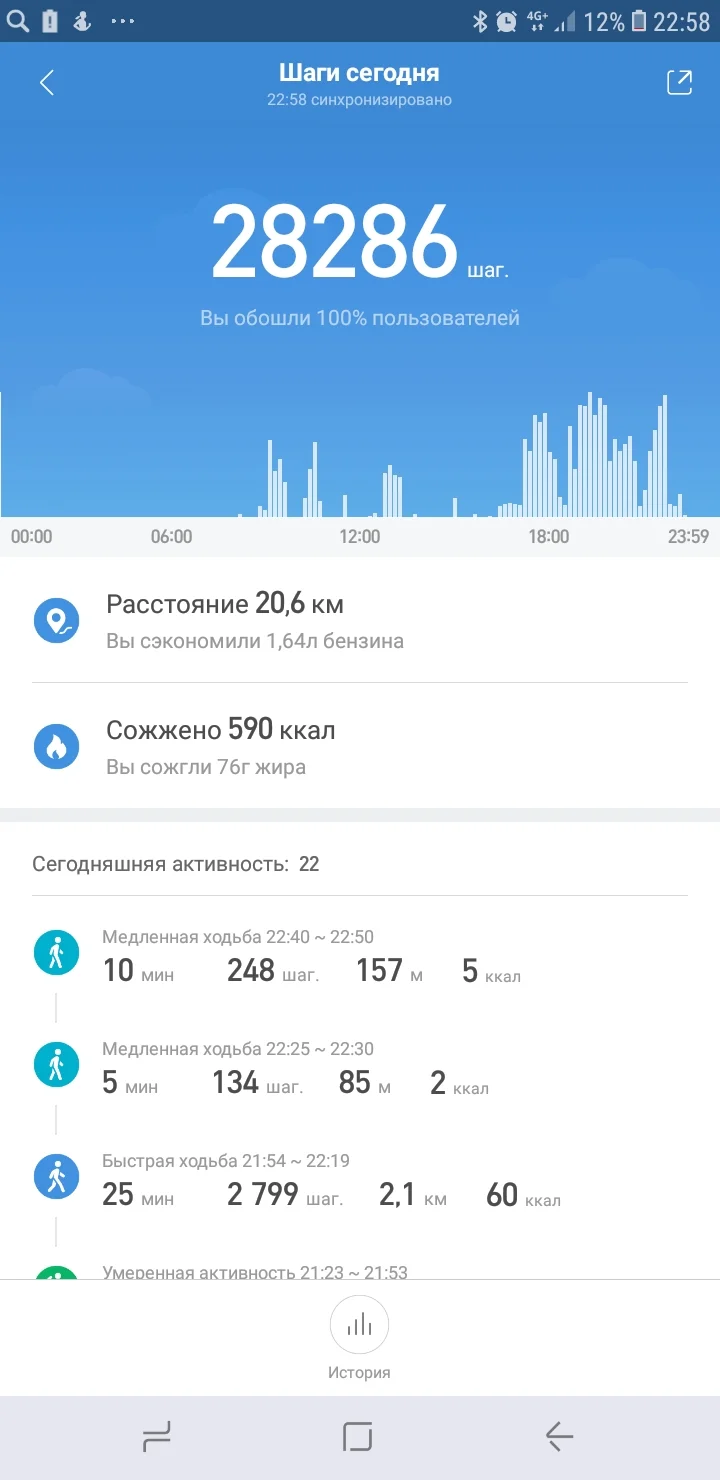Screen dimensions: 720x1480
Task: Open History via the bar chart icon
Action: click(x=359, y=1324)
